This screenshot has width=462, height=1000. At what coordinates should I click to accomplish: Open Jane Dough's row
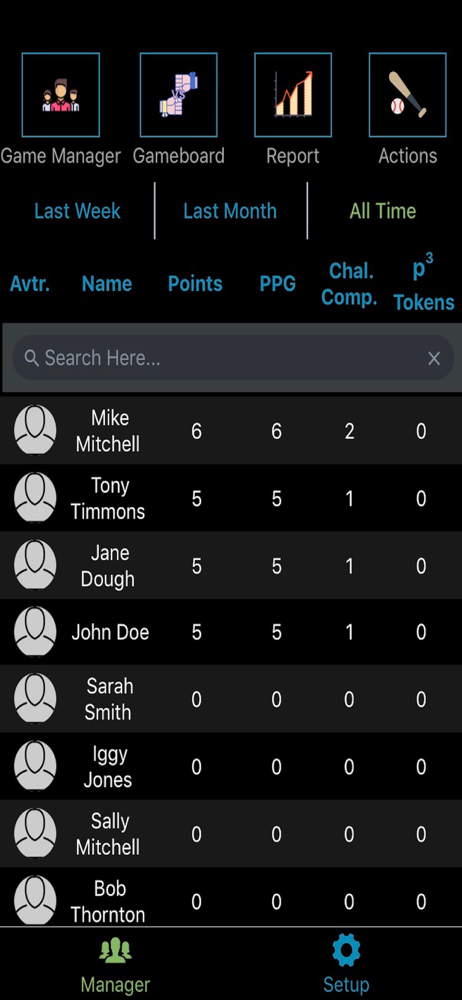coord(231,566)
